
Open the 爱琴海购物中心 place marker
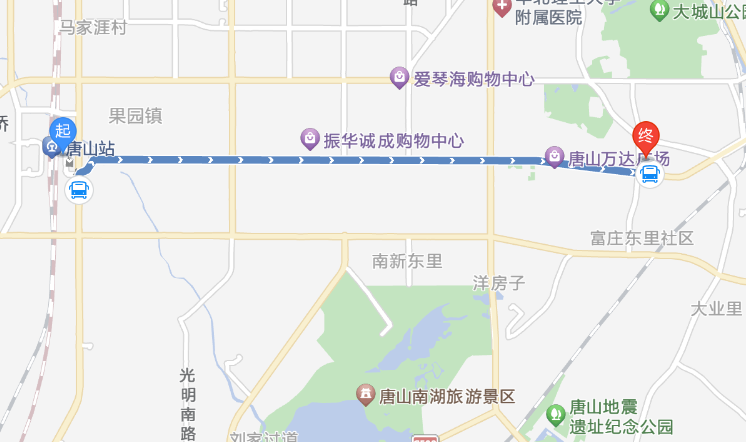pyautogui.click(x=400, y=78)
